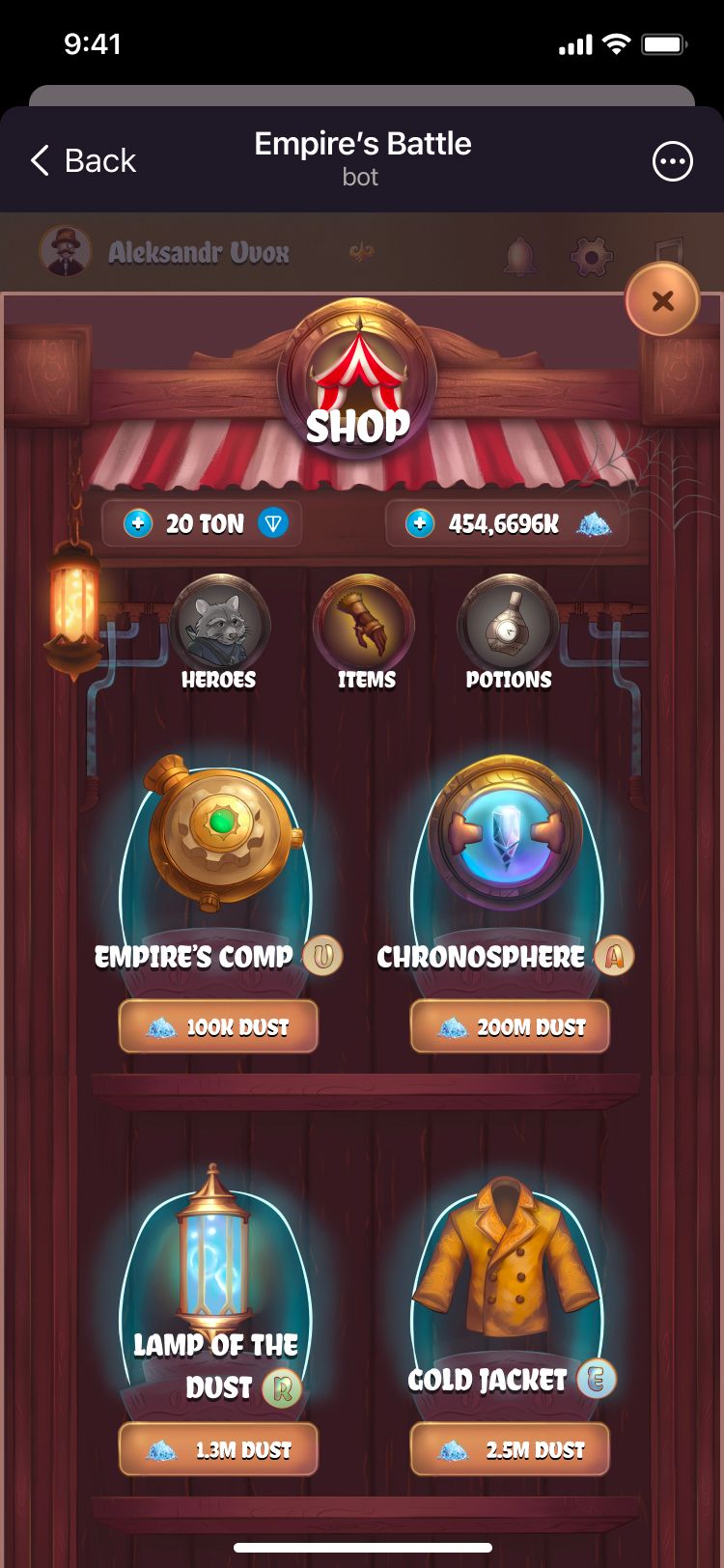
Task: Open the Lamp of the Dust item
Action: tap(214, 1255)
